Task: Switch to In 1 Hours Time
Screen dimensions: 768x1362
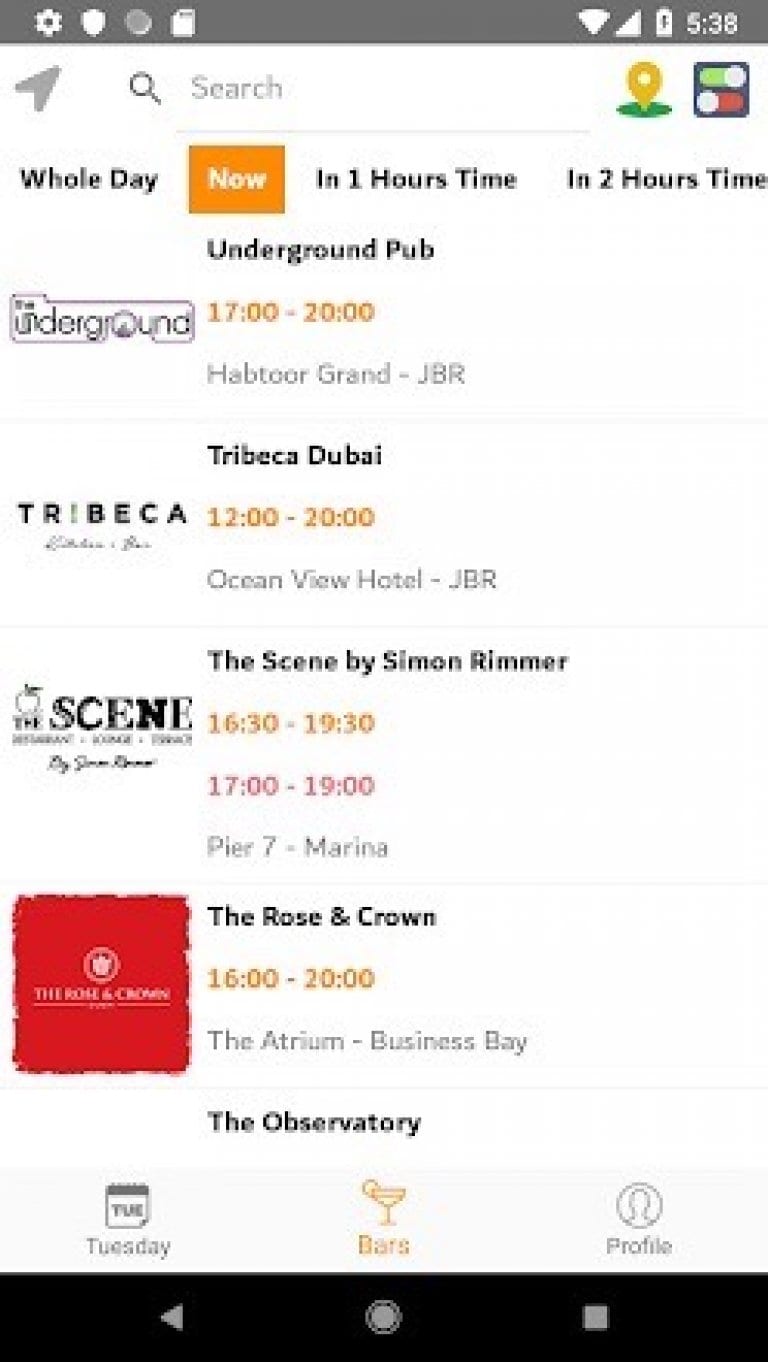Action: pos(416,179)
